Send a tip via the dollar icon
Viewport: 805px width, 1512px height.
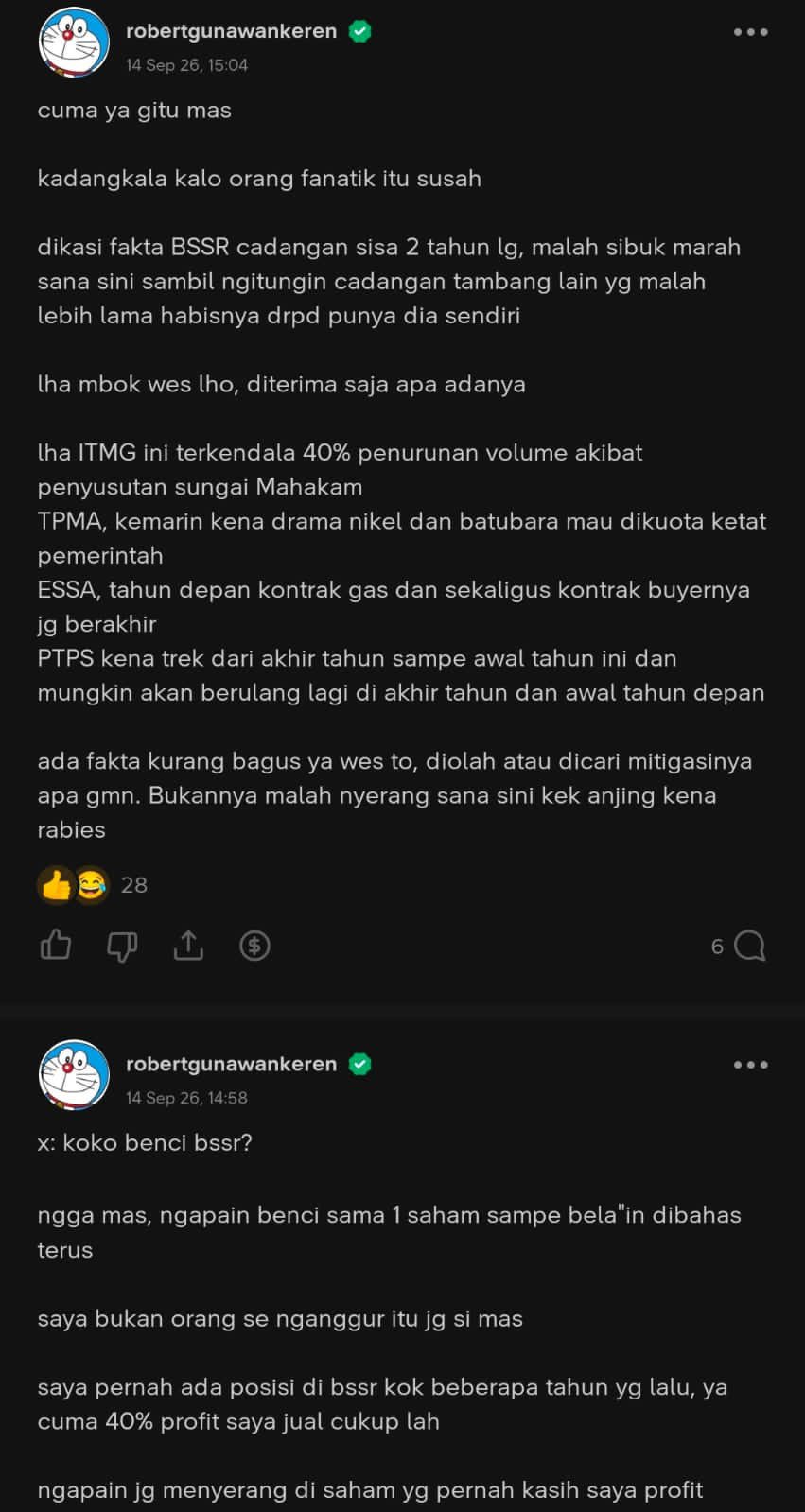pyautogui.click(x=254, y=945)
